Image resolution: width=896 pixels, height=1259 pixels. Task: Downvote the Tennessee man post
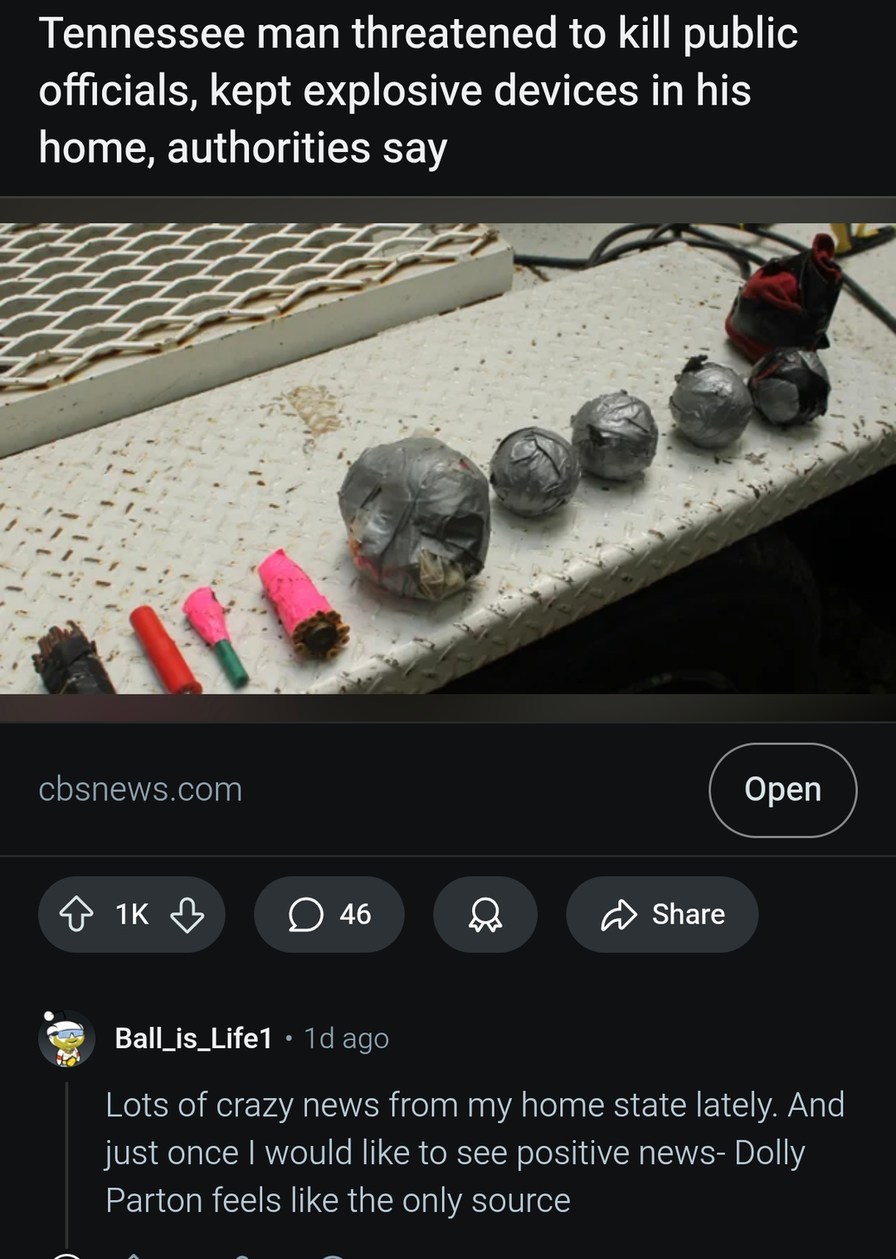tap(188, 914)
